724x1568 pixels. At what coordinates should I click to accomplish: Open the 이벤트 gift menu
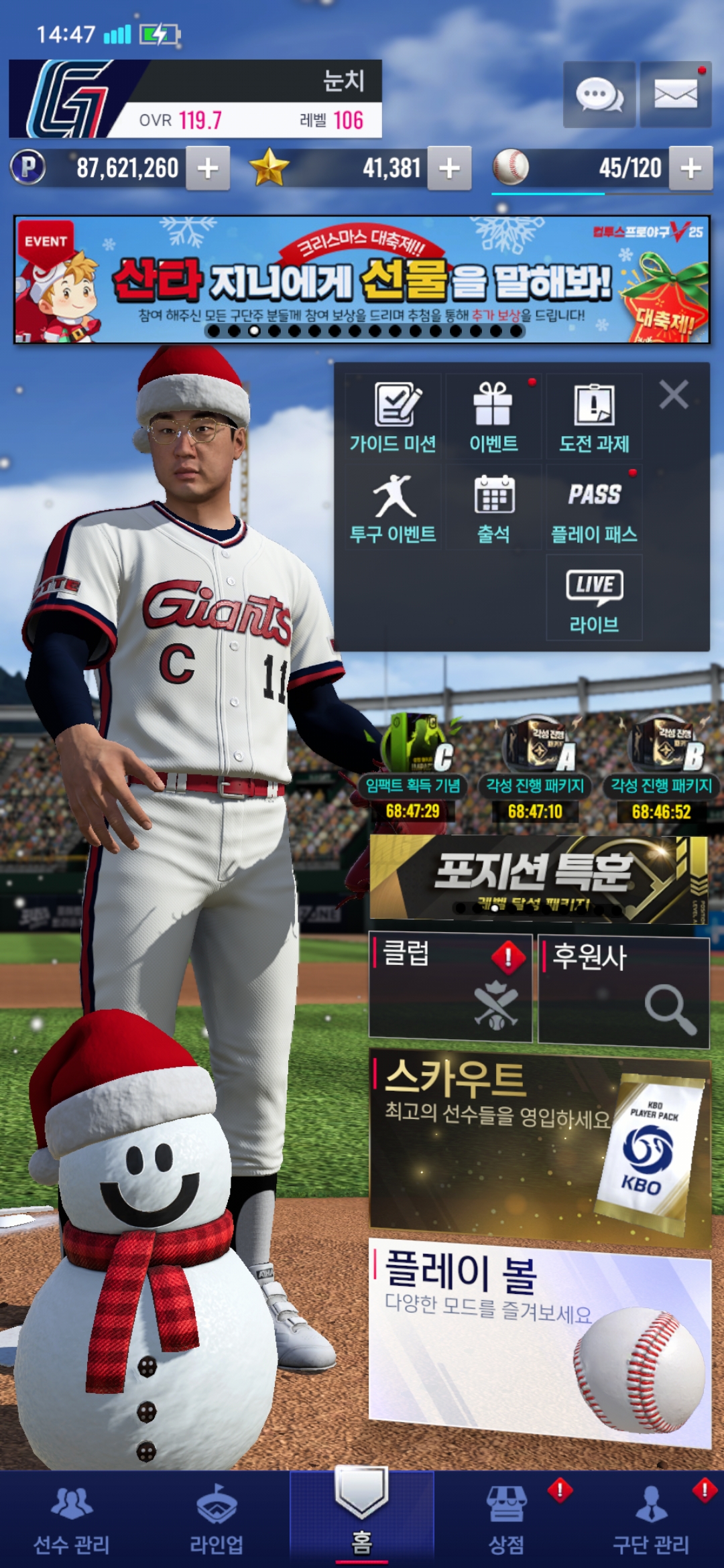[x=494, y=417]
